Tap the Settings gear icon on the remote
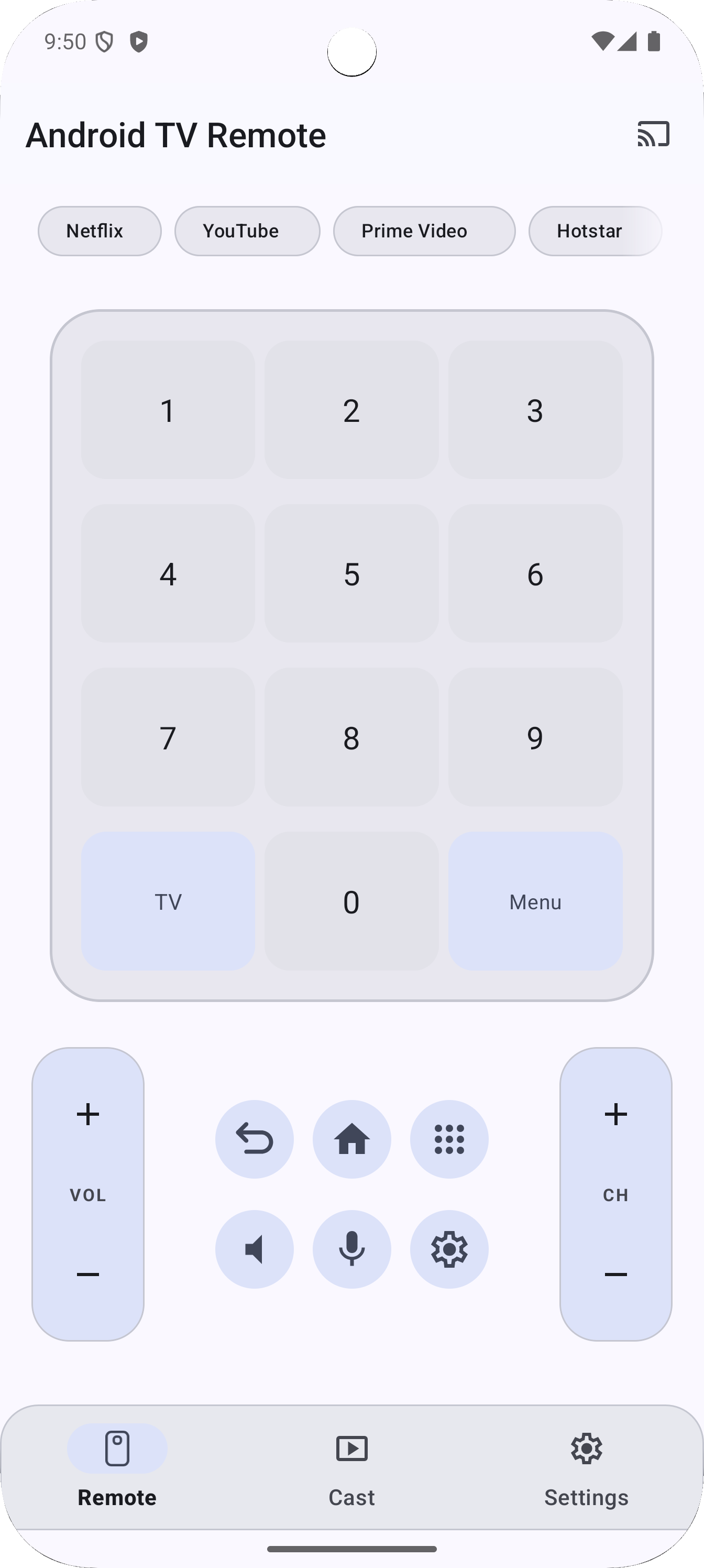704x1568 pixels. pyautogui.click(x=448, y=1249)
